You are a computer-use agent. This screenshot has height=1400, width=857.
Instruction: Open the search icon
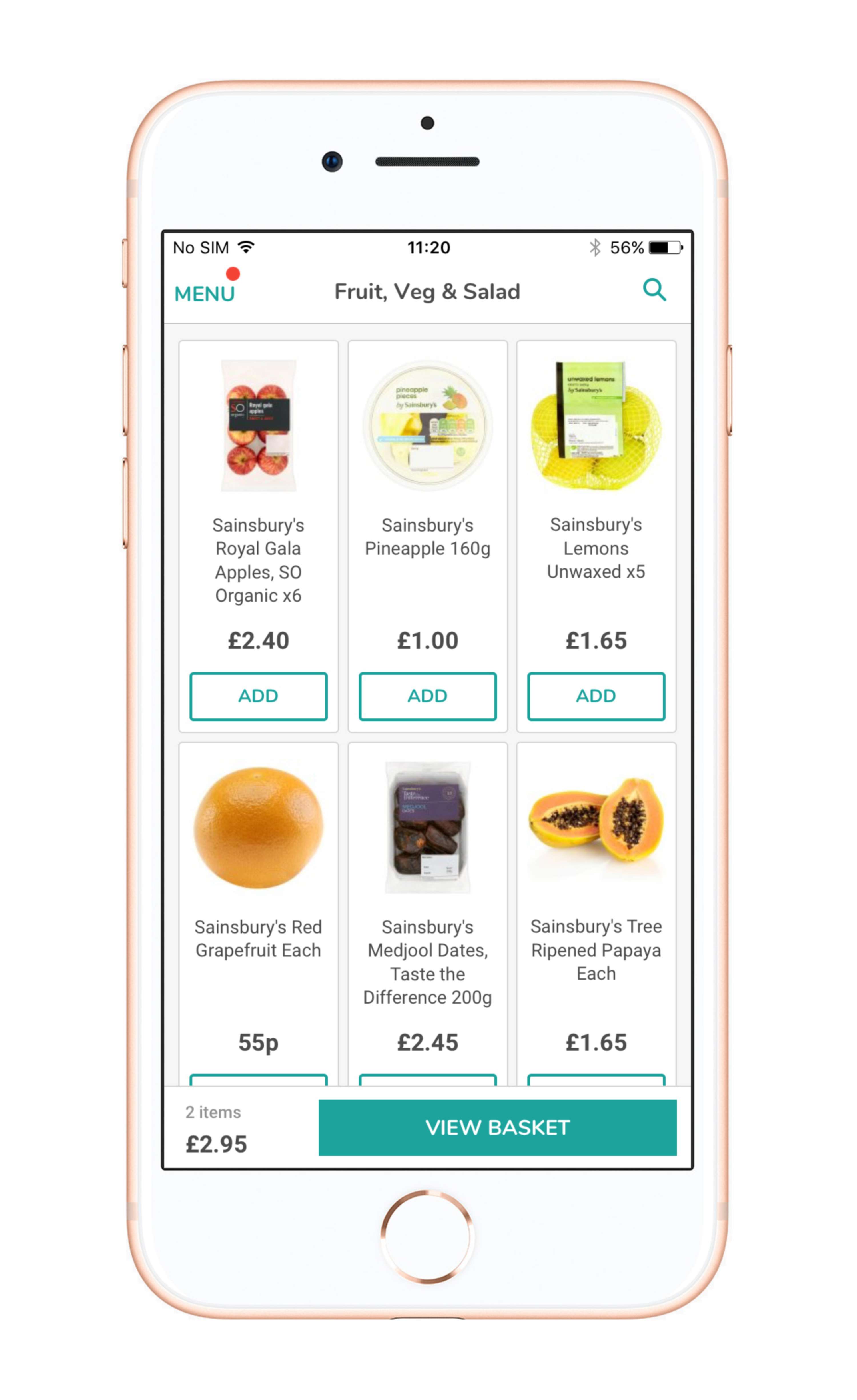tap(654, 290)
